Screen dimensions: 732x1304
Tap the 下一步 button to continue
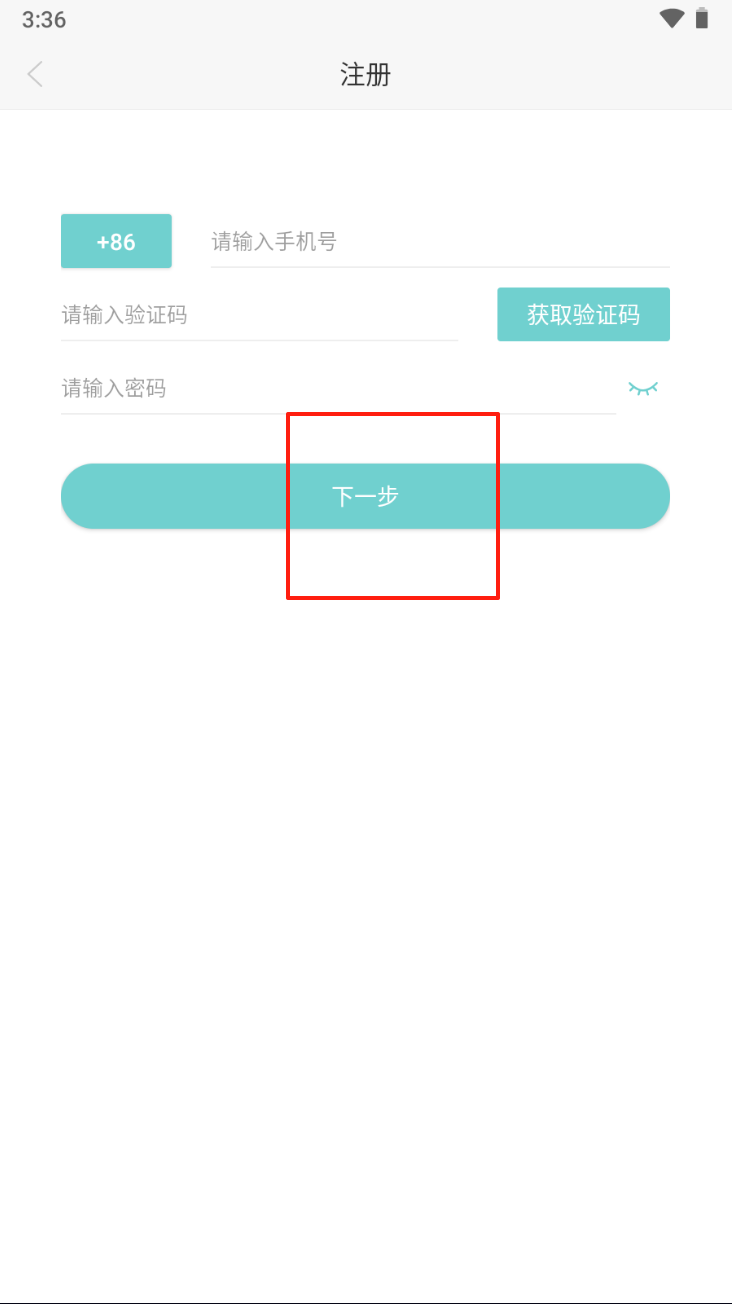(x=365, y=496)
